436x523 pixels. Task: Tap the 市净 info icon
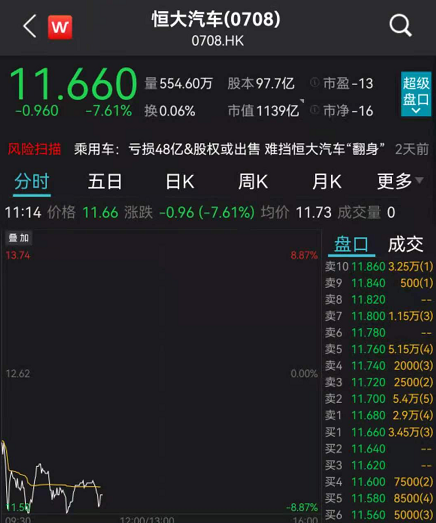click(315, 110)
